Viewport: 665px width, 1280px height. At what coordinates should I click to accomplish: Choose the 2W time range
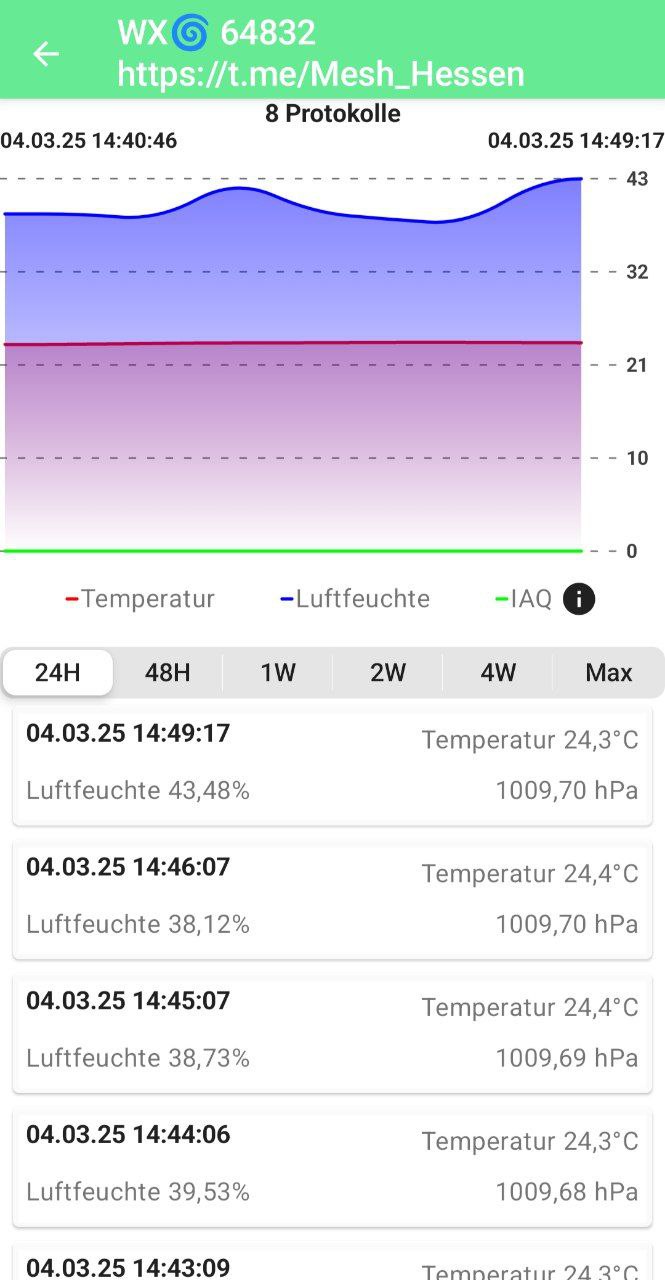(x=388, y=672)
